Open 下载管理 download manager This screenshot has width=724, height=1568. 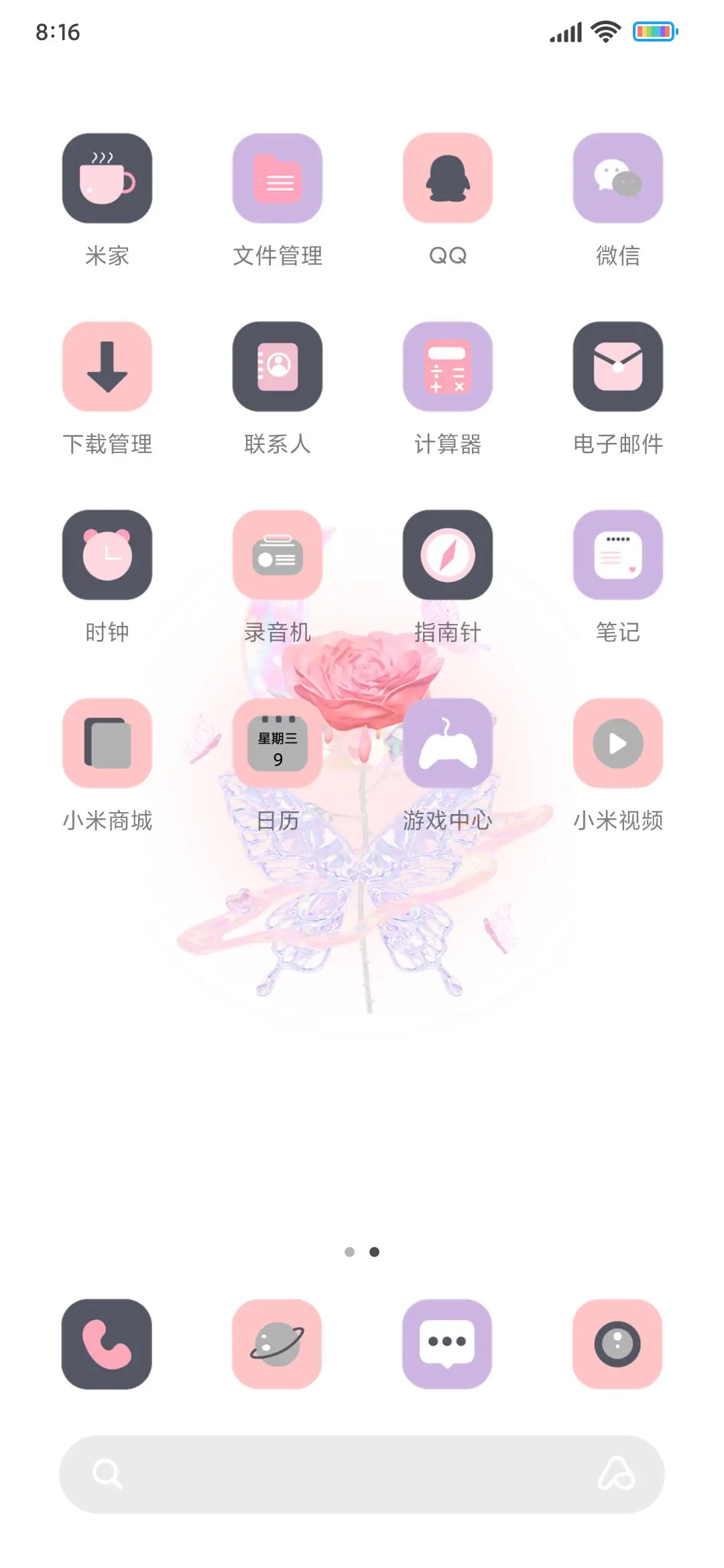(107, 367)
